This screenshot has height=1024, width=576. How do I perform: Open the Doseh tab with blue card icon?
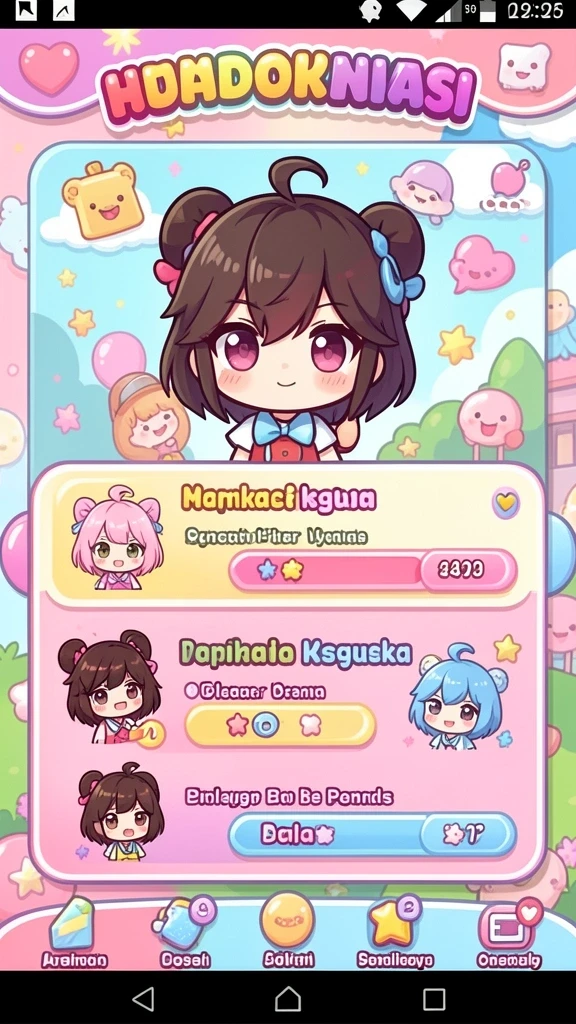185,934
